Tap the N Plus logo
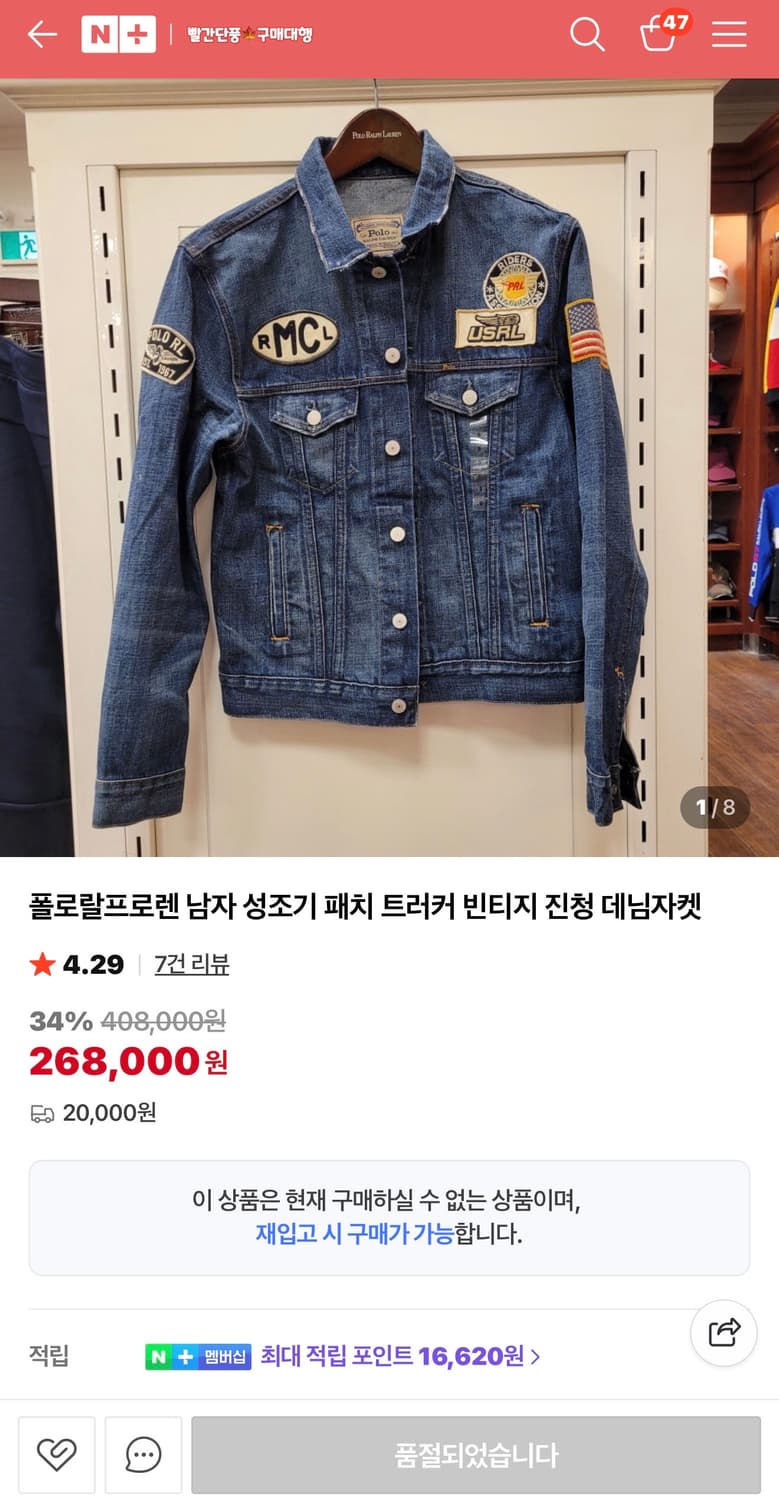This screenshot has height=1500, width=779. (x=118, y=34)
